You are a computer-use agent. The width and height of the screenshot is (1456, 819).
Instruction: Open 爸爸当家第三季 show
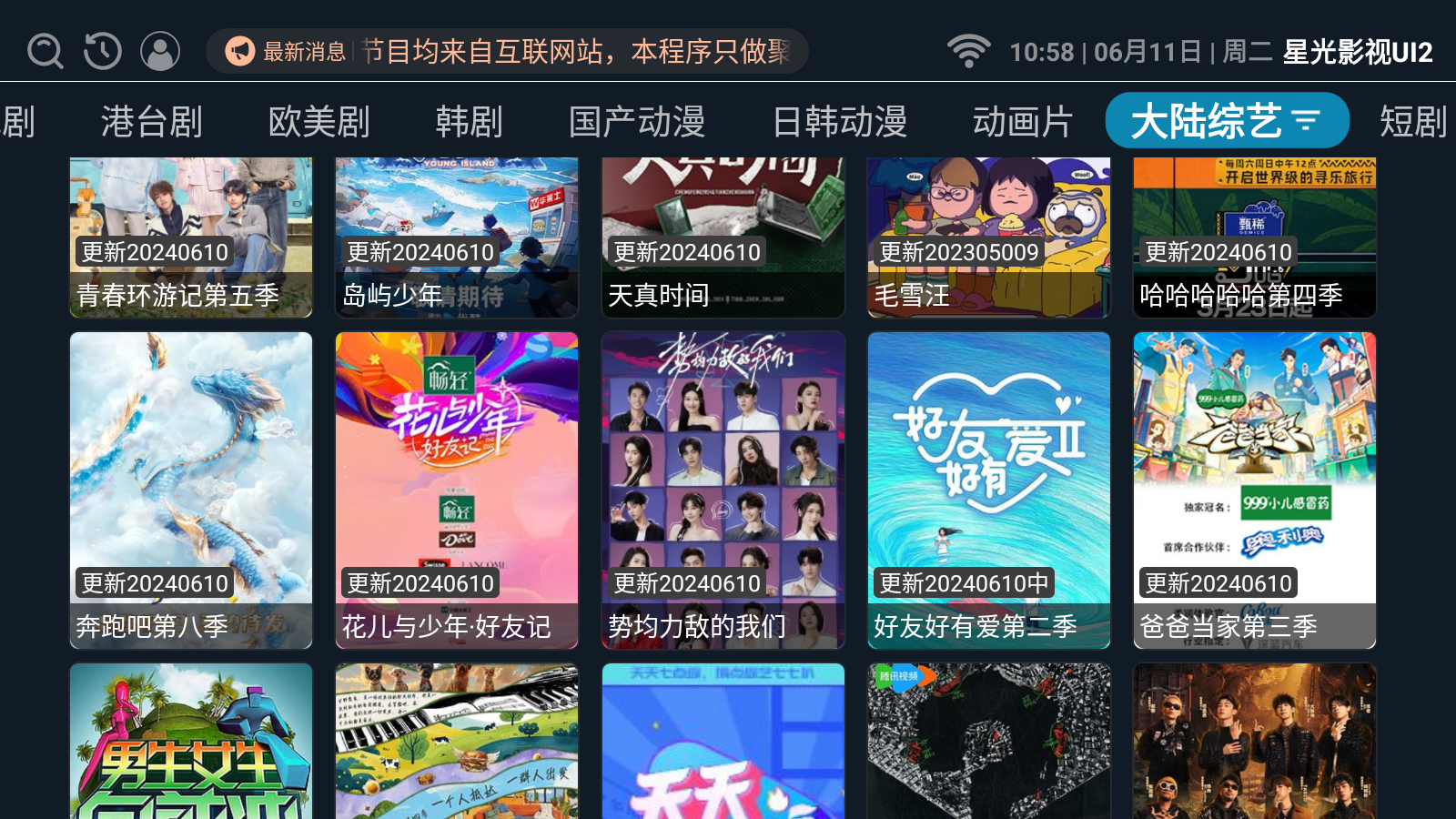click(x=1255, y=490)
